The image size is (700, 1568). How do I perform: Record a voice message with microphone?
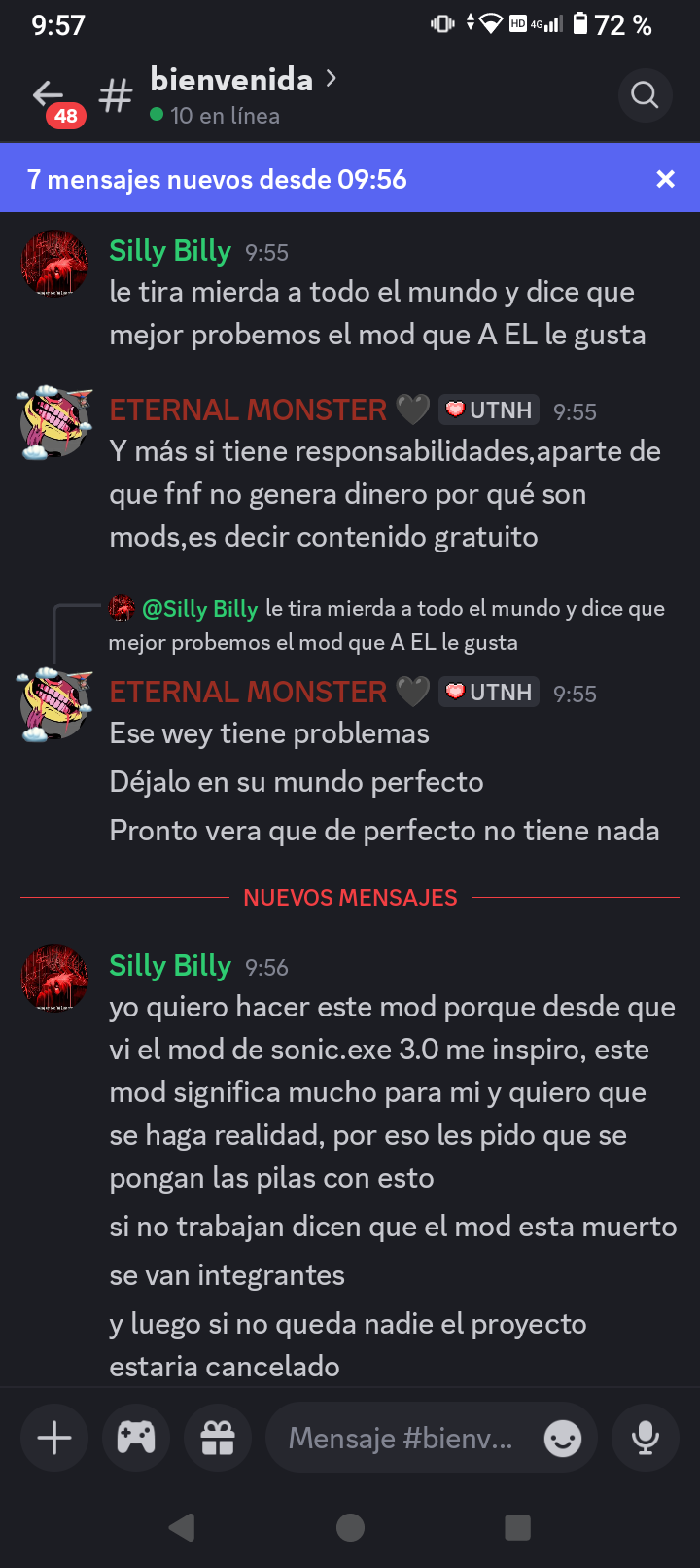tap(645, 1438)
